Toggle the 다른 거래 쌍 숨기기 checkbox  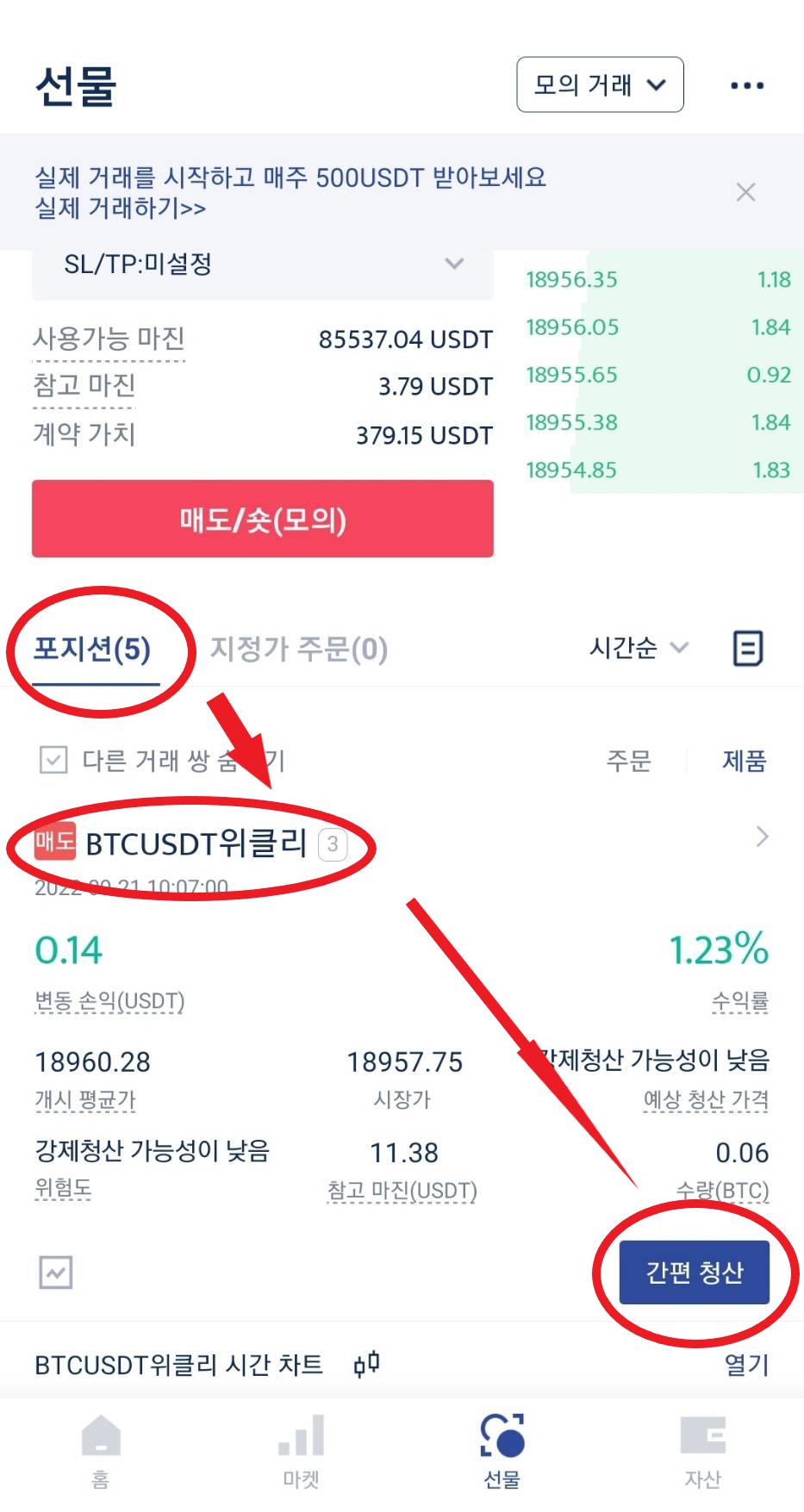(x=53, y=760)
